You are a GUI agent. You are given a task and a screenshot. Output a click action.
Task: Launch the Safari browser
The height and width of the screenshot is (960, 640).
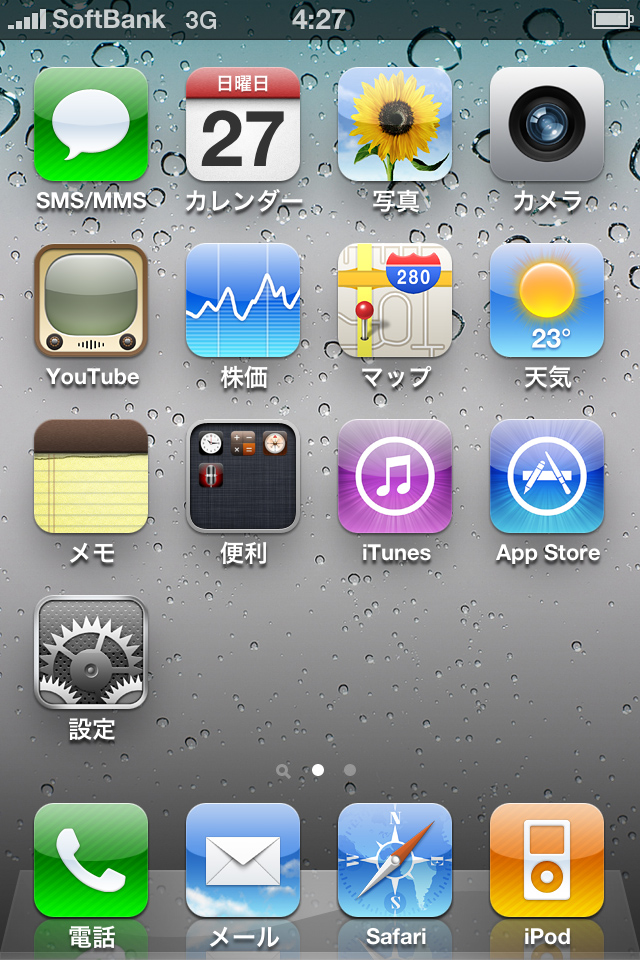pyautogui.click(x=395, y=861)
